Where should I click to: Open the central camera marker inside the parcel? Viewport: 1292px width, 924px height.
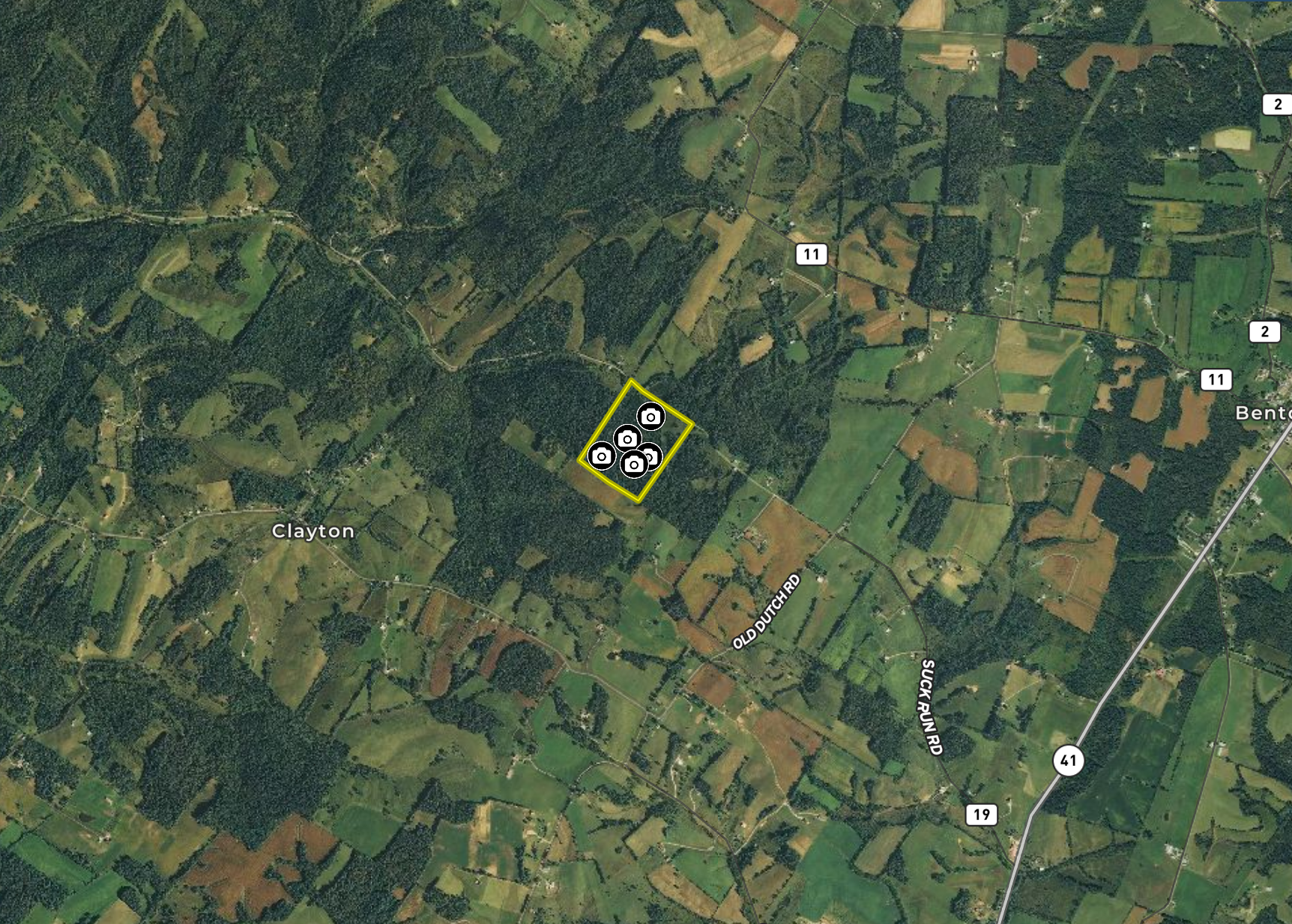tap(627, 438)
